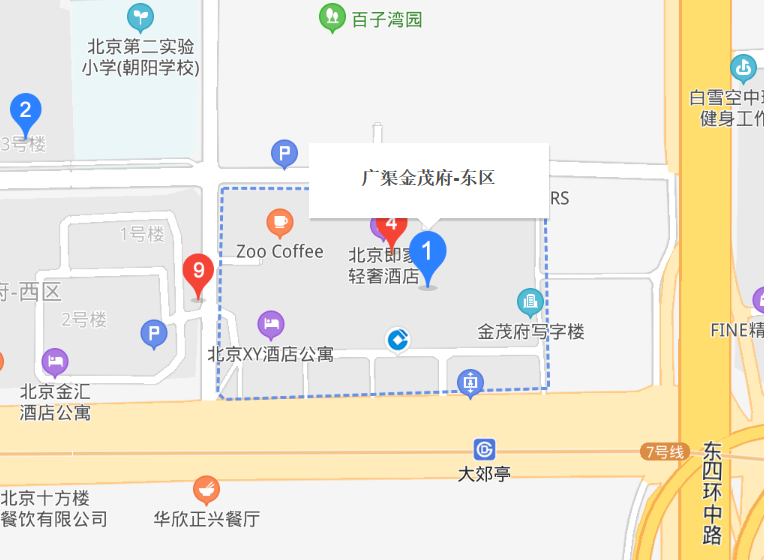Tap the 北京XY酒店公寓 hotel marker
Screen dimensions: 764x560
coord(270,324)
